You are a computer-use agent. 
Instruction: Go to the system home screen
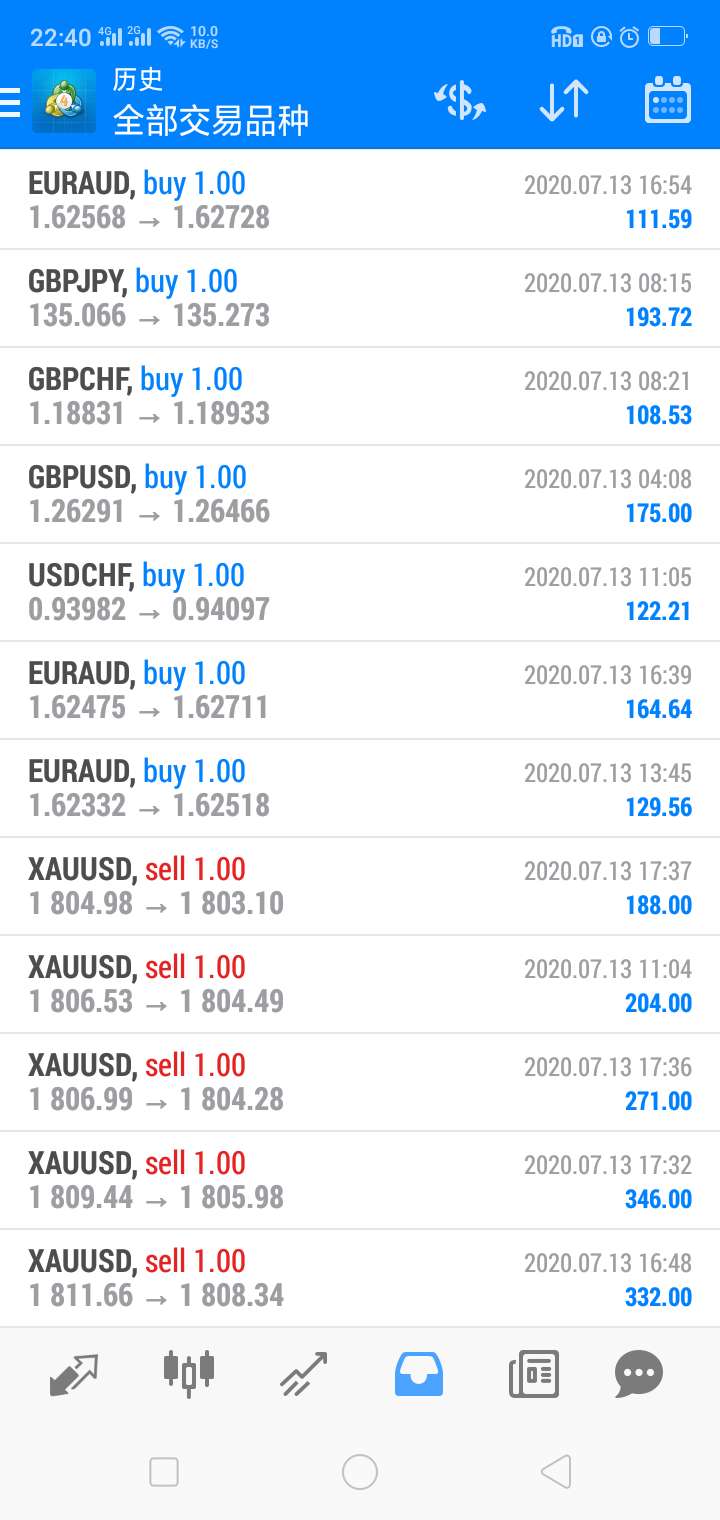[360, 1472]
